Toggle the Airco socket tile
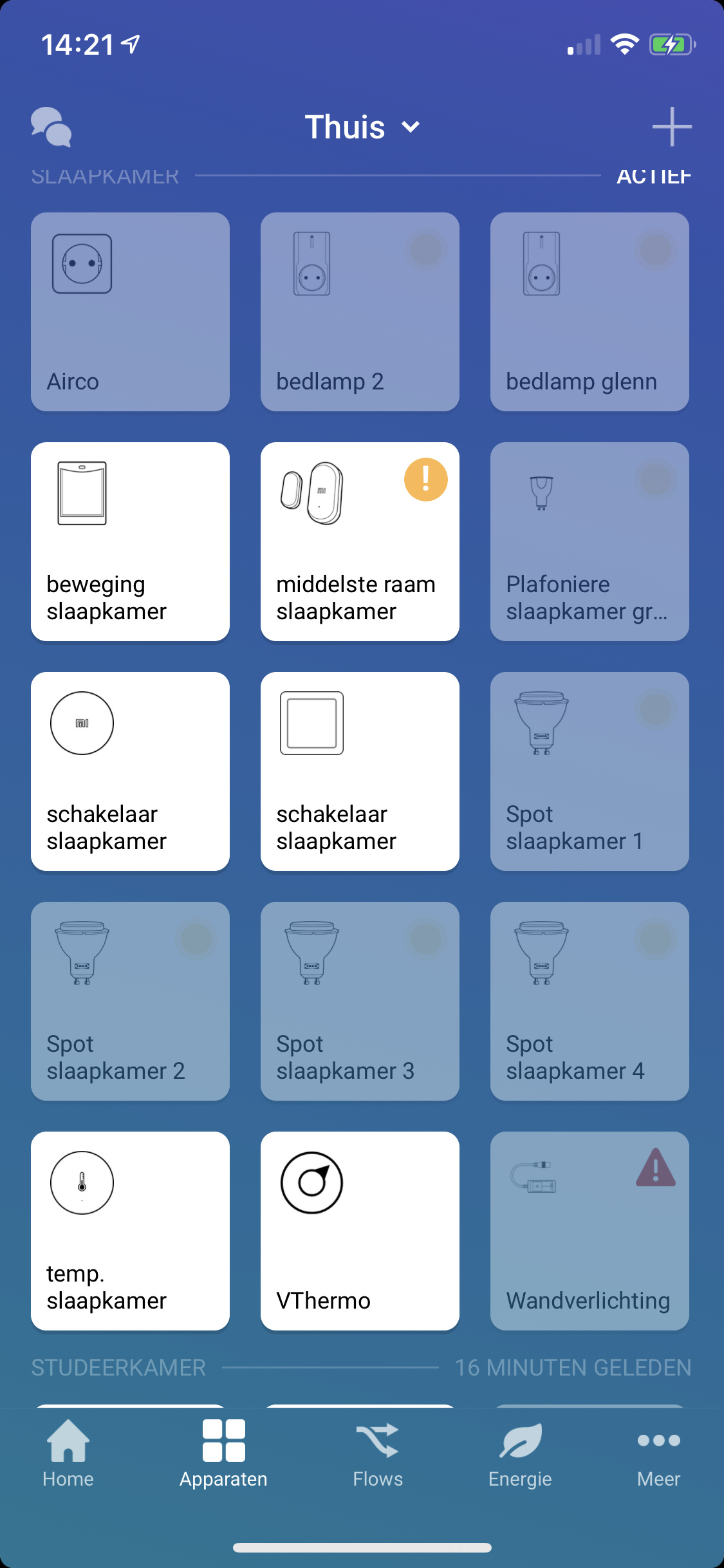Viewport: 724px width, 1568px height. (130, 312)
